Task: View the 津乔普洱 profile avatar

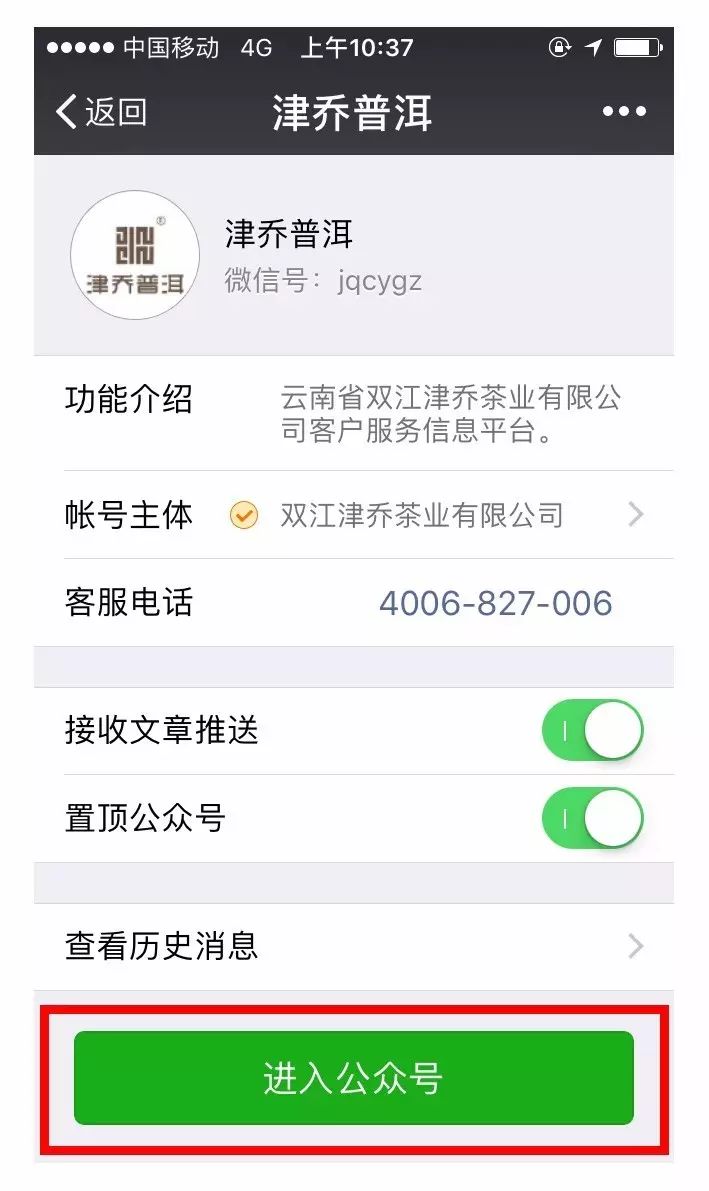Action: [x=135, y=255]
